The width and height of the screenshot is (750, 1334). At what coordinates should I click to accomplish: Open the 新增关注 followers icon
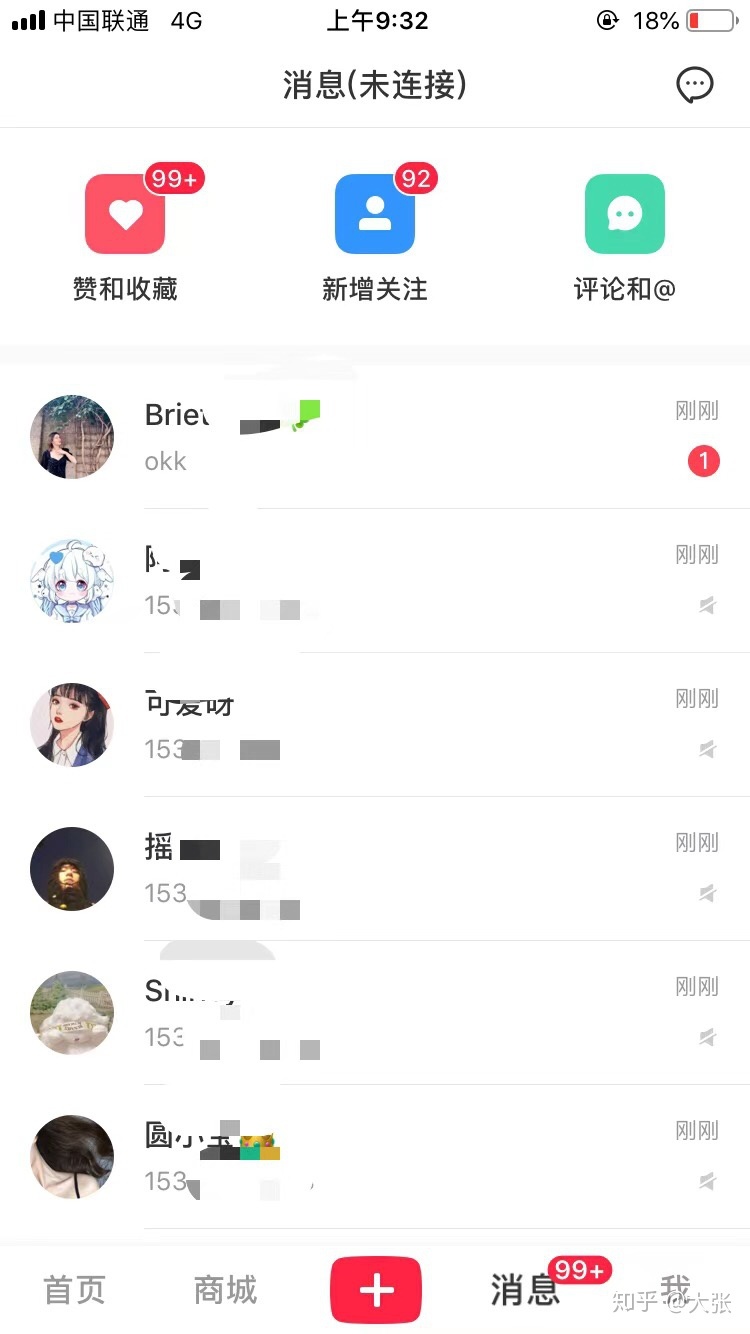pos(375,214)
